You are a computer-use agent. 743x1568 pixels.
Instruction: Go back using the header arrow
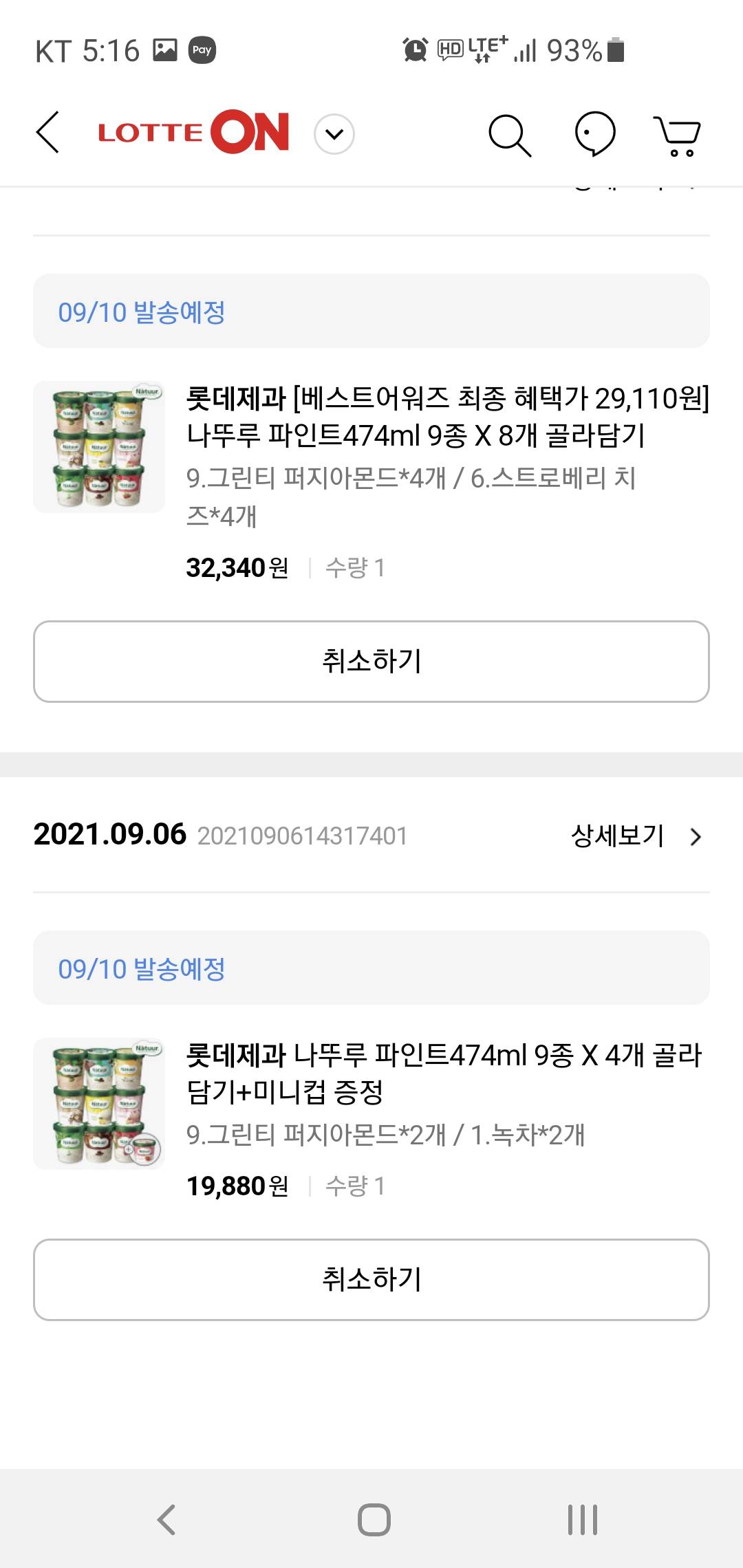tap(48, 133)
